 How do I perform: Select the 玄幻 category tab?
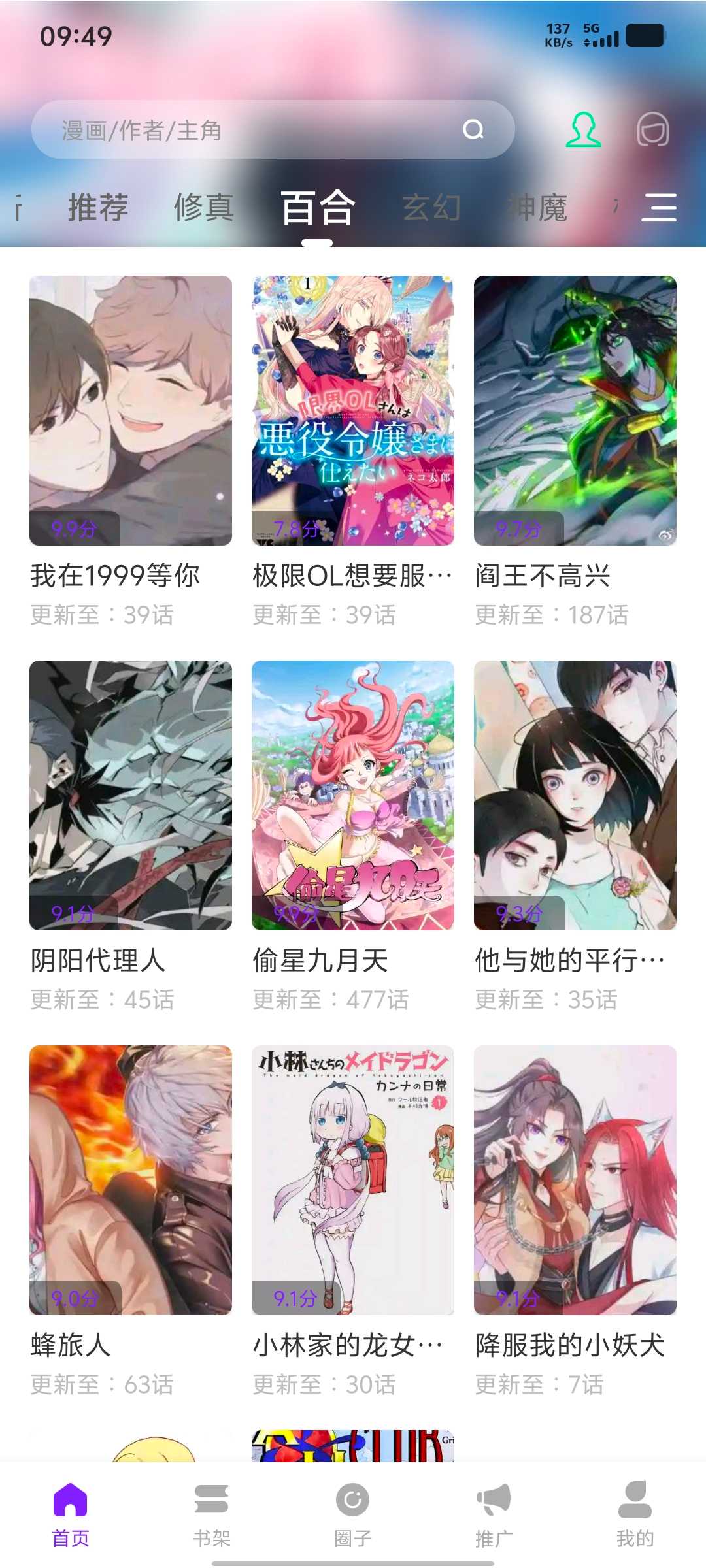431,208
